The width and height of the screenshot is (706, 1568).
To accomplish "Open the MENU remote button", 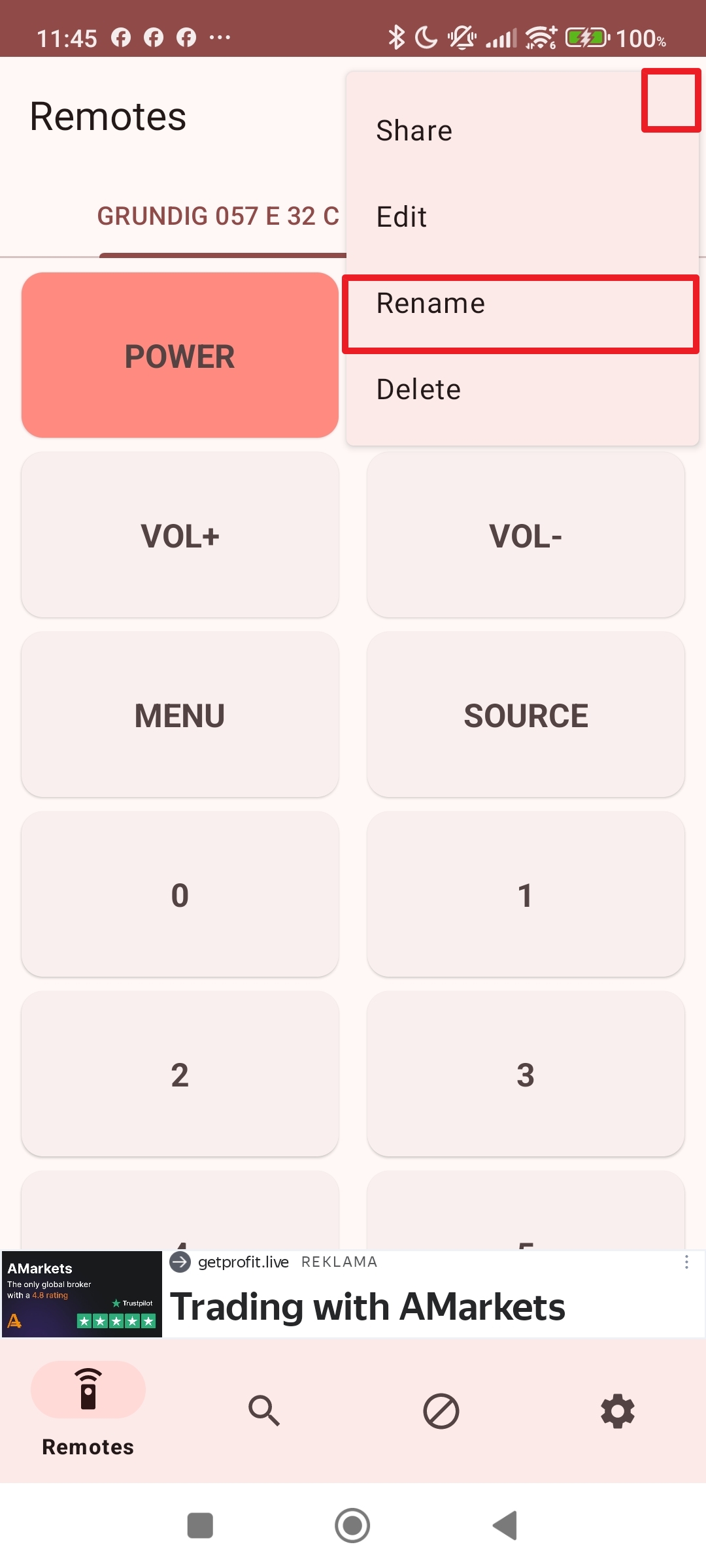I will [x=180, y=715].
